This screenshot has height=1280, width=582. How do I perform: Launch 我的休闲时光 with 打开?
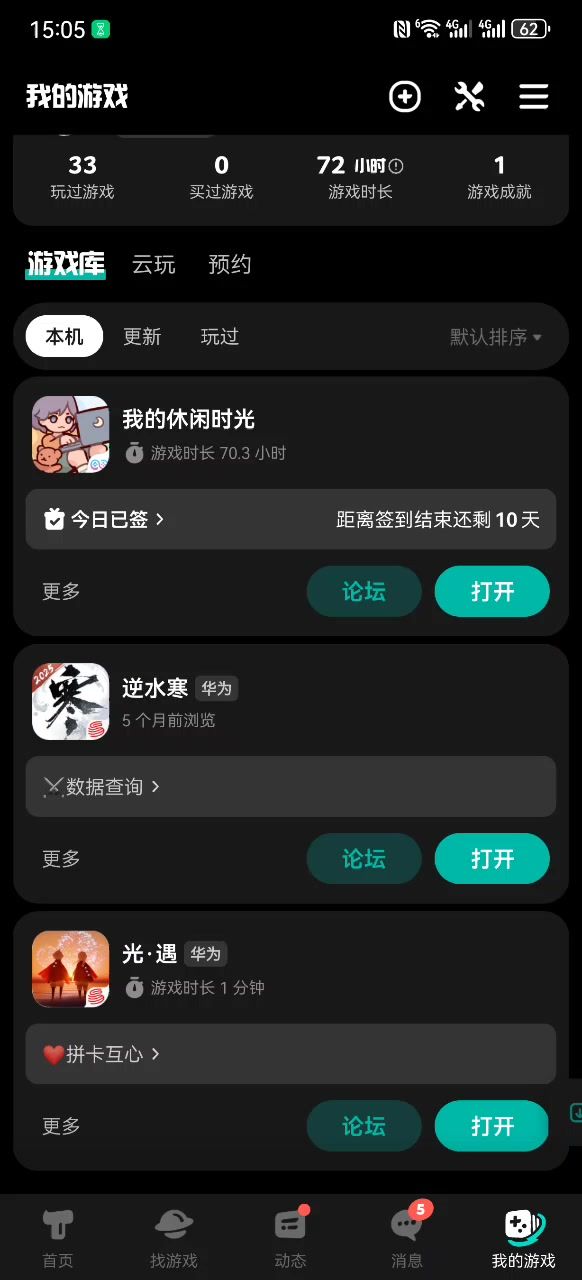492,591
